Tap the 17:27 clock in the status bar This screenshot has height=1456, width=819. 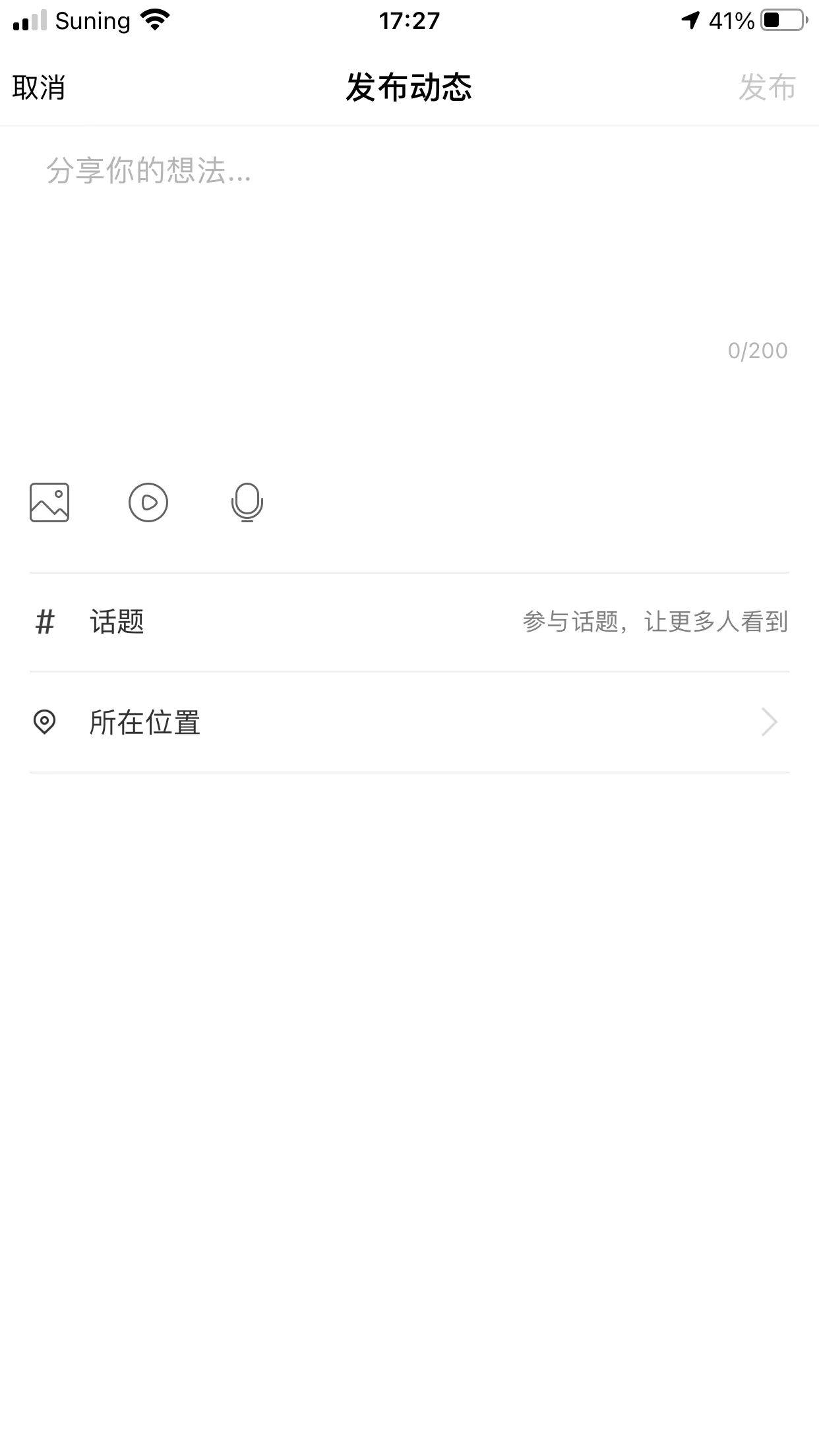(409, 19)
